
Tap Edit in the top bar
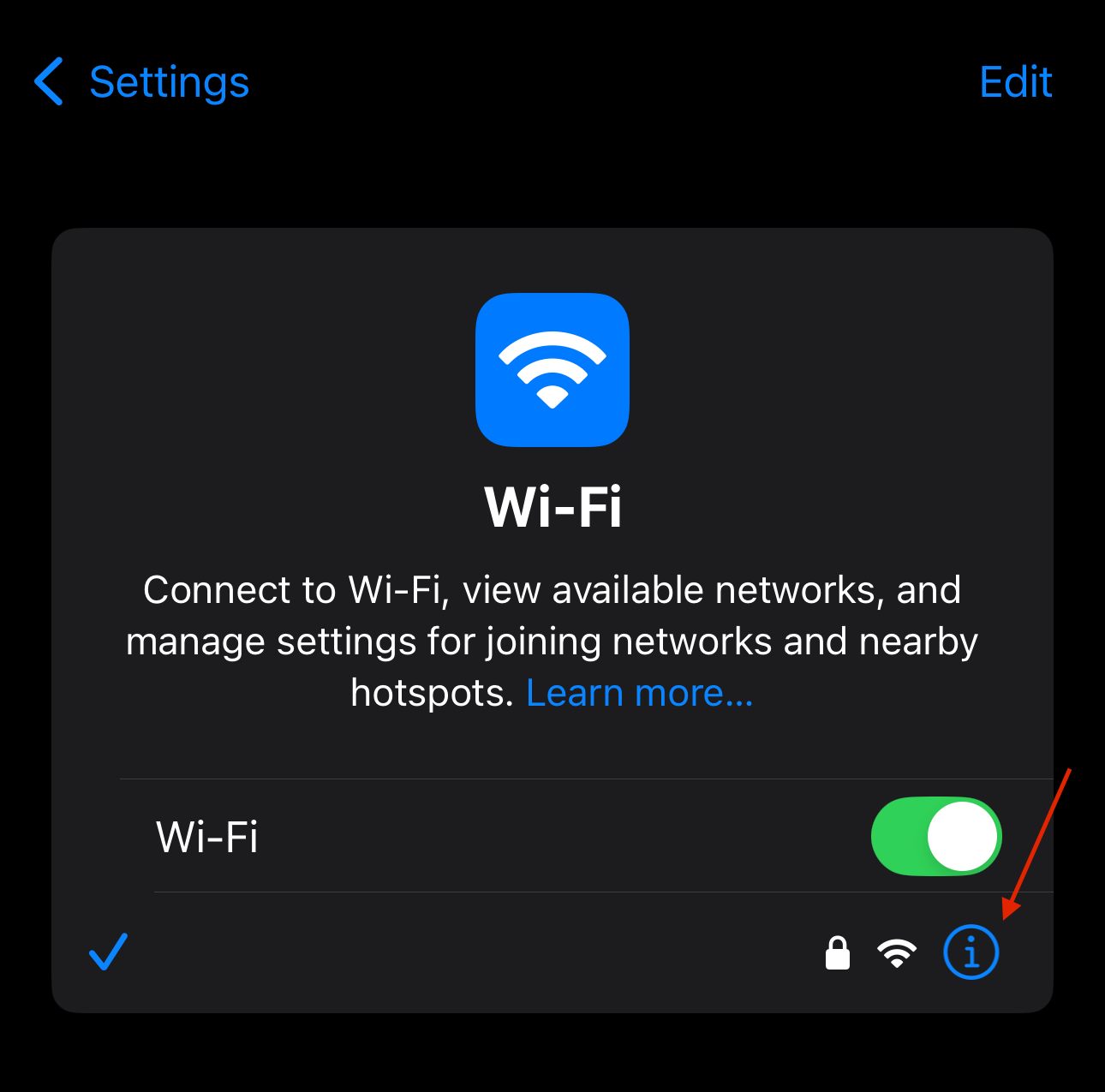tap(1015, 82)
